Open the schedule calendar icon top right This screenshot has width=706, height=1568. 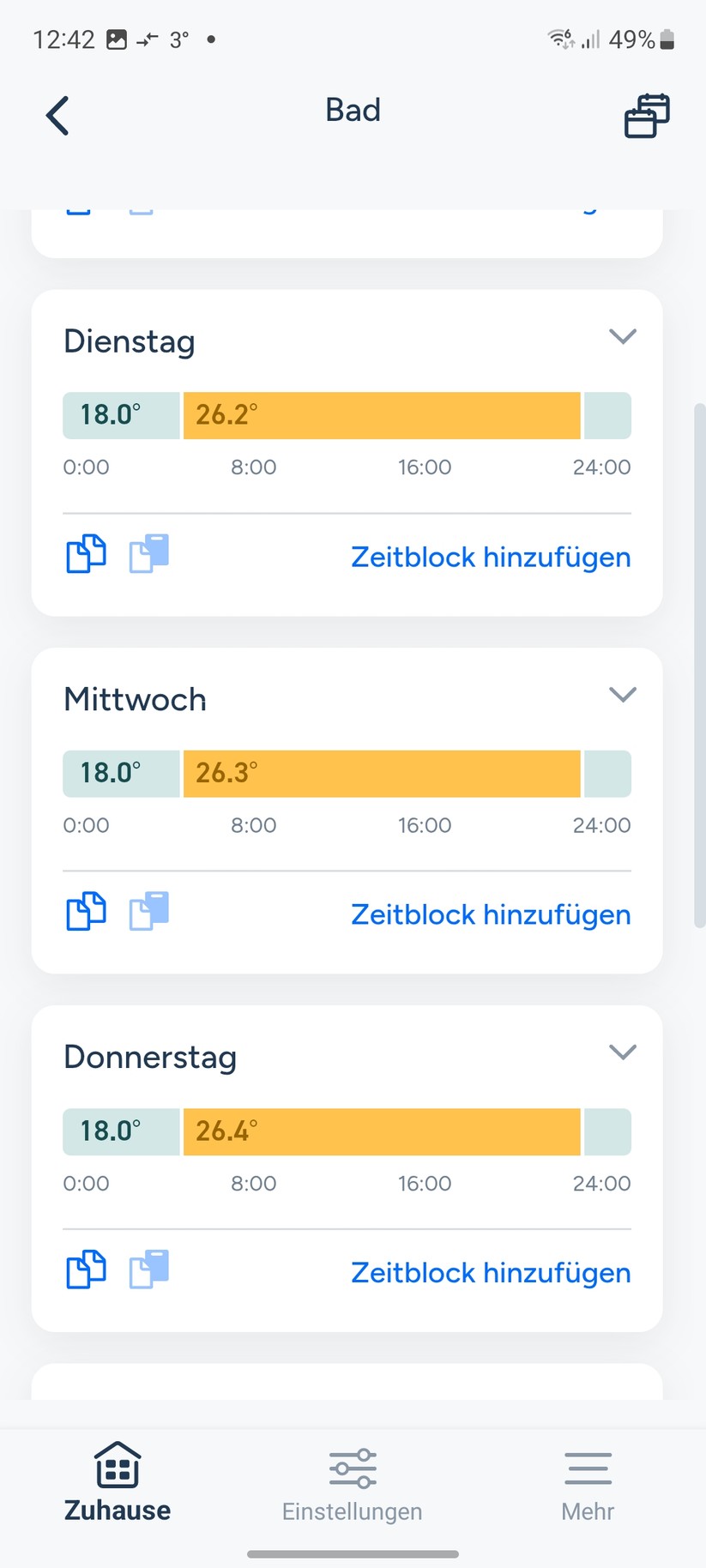click(646, 114)
